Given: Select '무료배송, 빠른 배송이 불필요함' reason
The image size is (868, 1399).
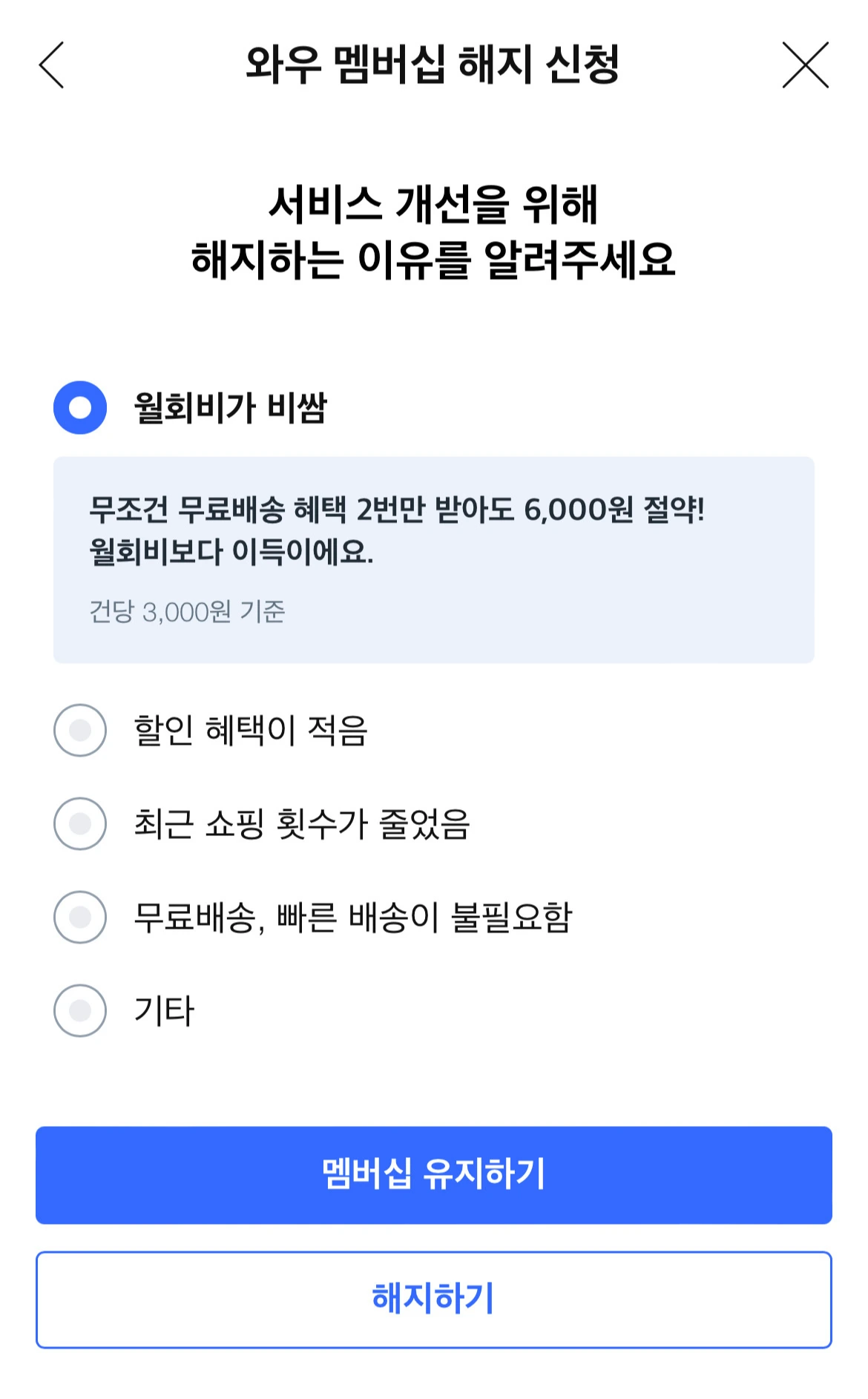Looking at the screenshot, I should tap(79, 917).
